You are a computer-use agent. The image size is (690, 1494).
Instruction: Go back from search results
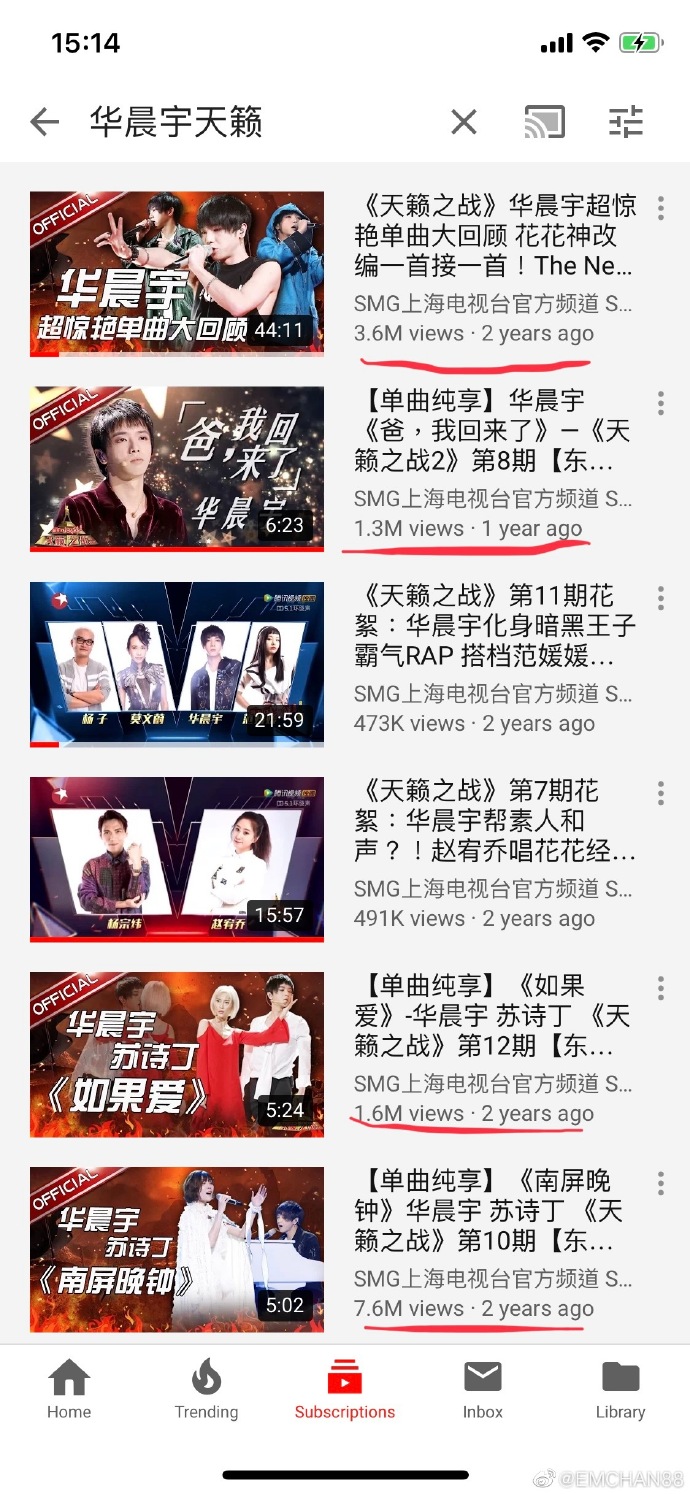pyautogui.click(x=45, y=123)
